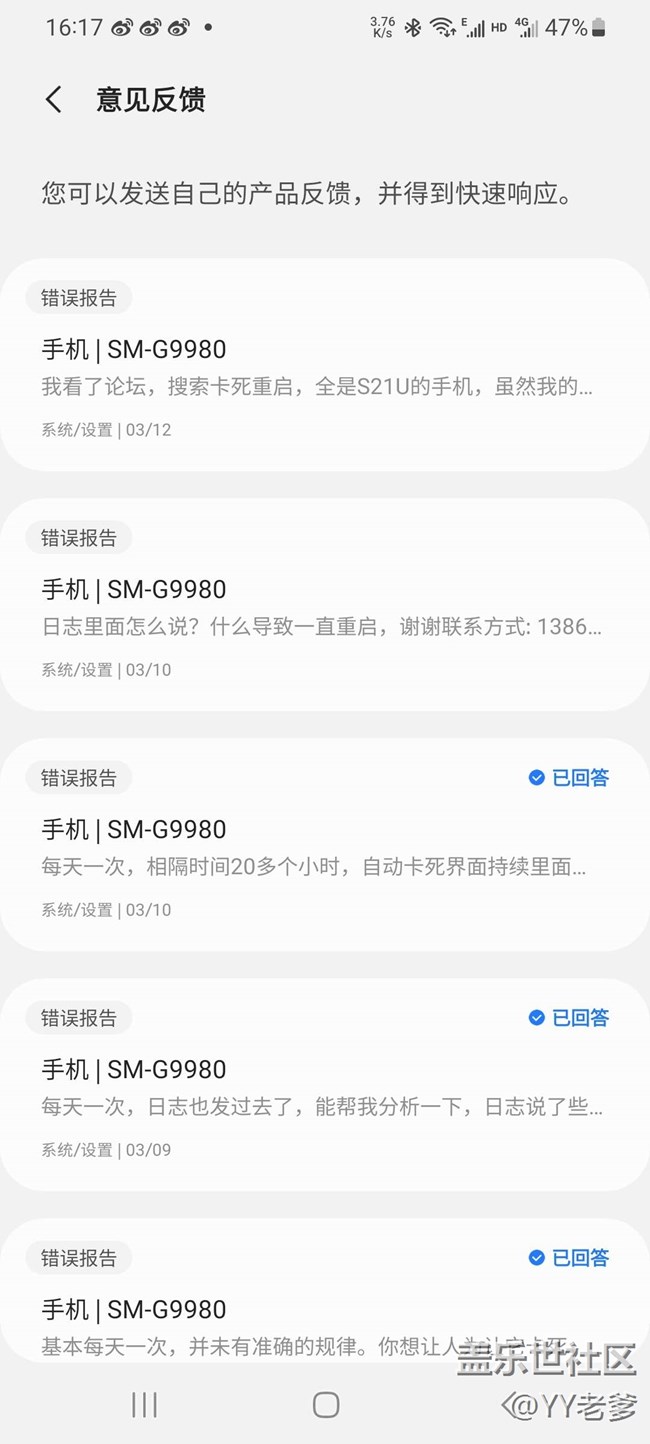Show recent apps from navigation bar
This screenshot has width=650, height=1444.
click(145, 1404)
